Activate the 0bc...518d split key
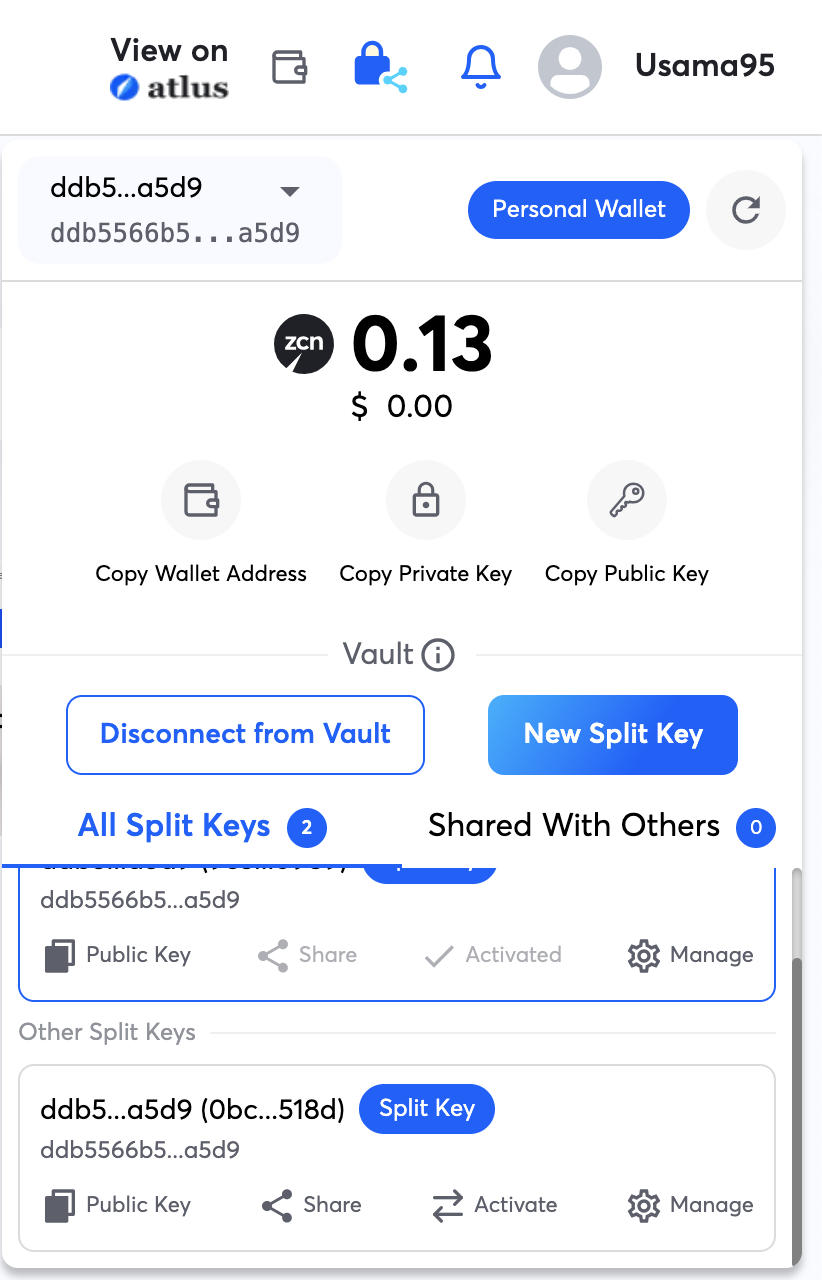The width and height of the screenshot is (822, 1280). tap(494, 1205)
